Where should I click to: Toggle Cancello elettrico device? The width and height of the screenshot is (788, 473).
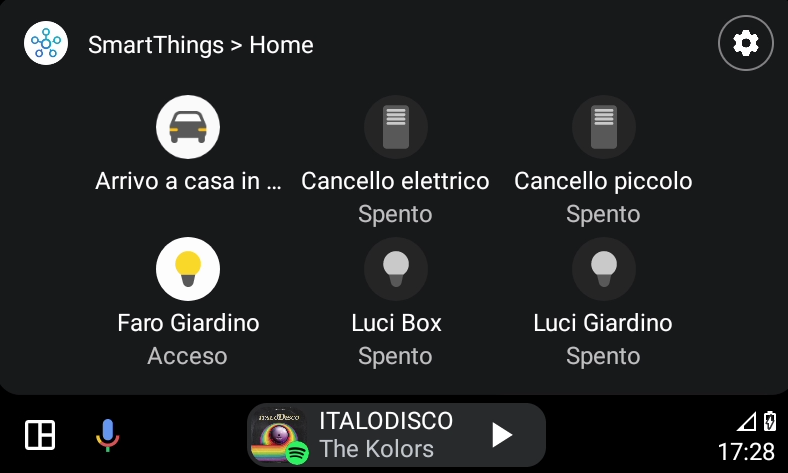click(x=396, y=128)
